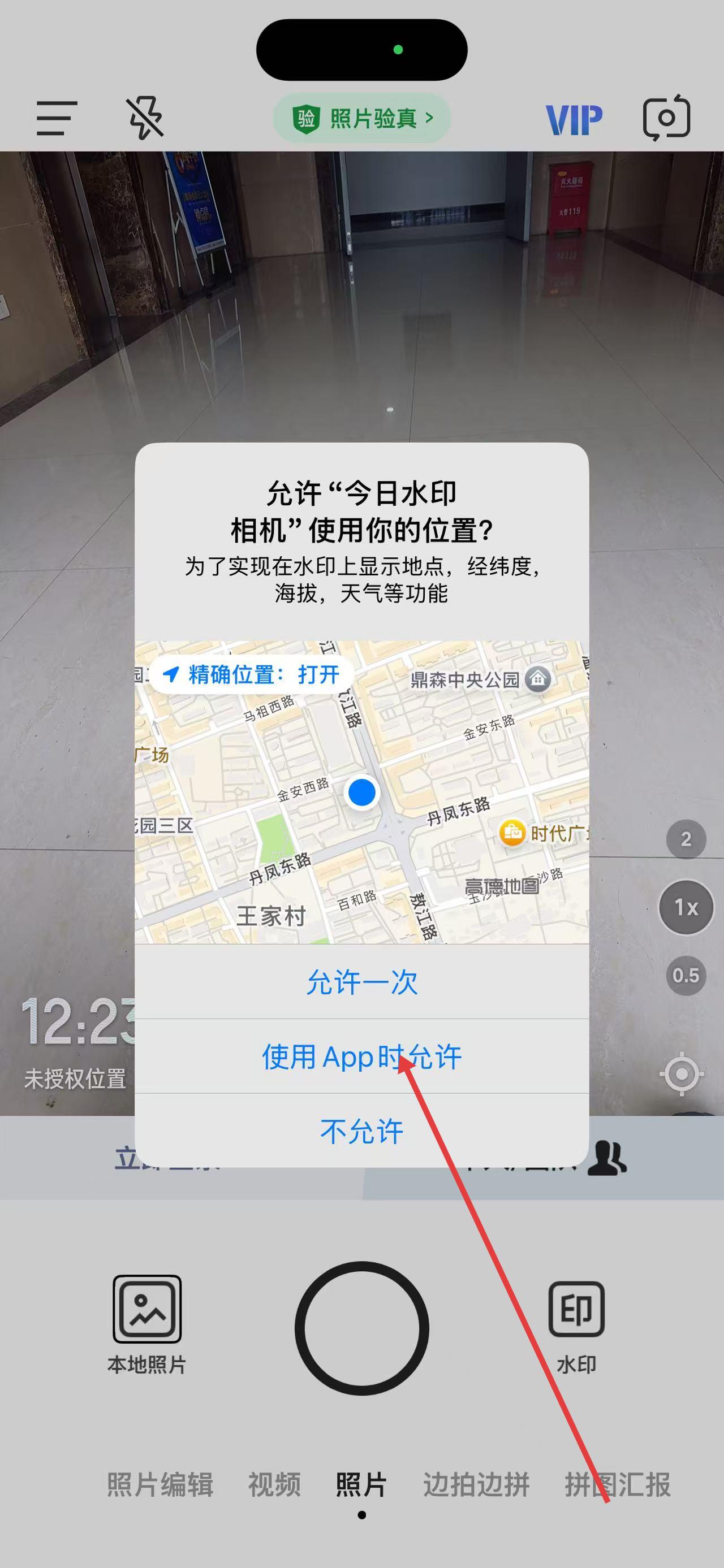Switch to 边拍边拼 mode
This screenshot has width=724, height=1568.
coord(476,1484)
